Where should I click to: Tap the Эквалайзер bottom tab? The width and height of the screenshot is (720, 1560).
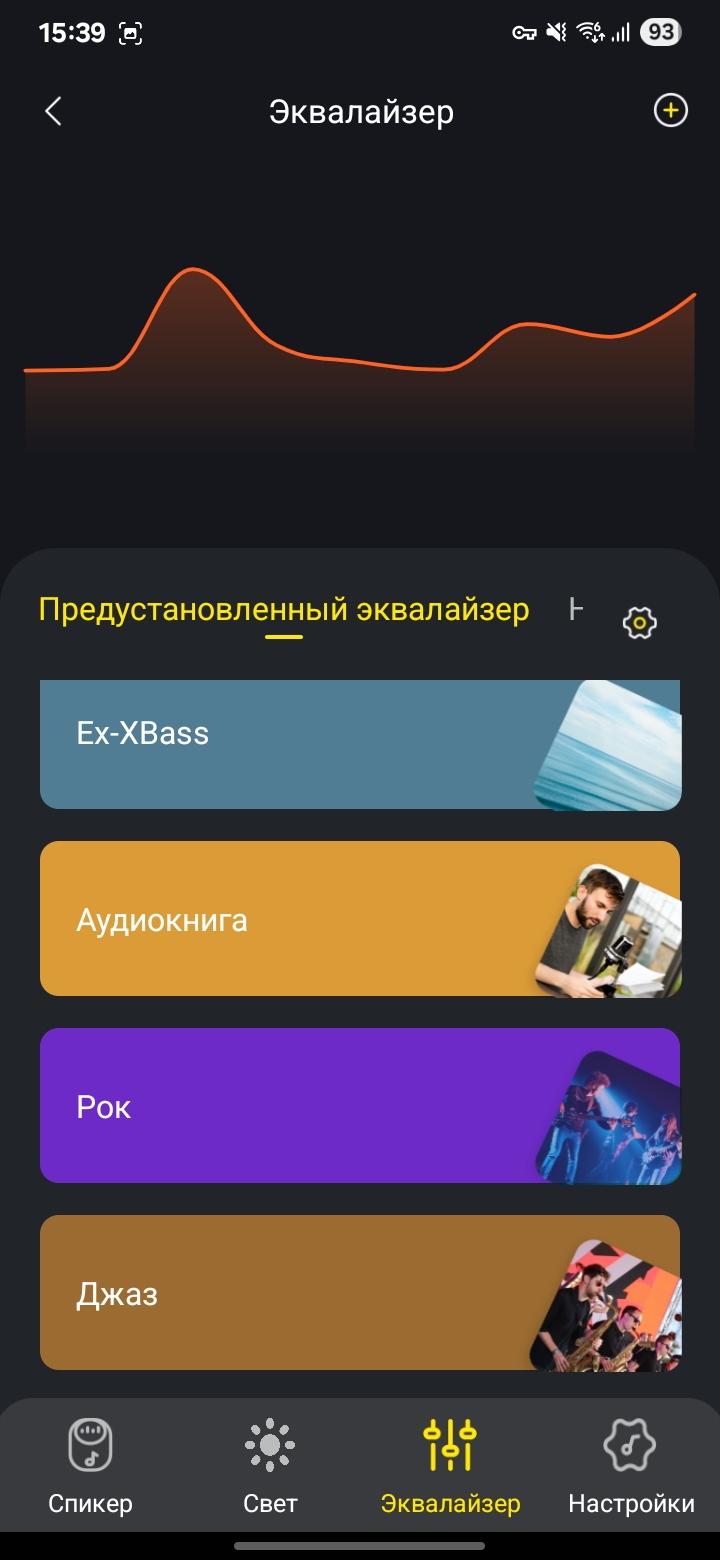point(450,1466)
